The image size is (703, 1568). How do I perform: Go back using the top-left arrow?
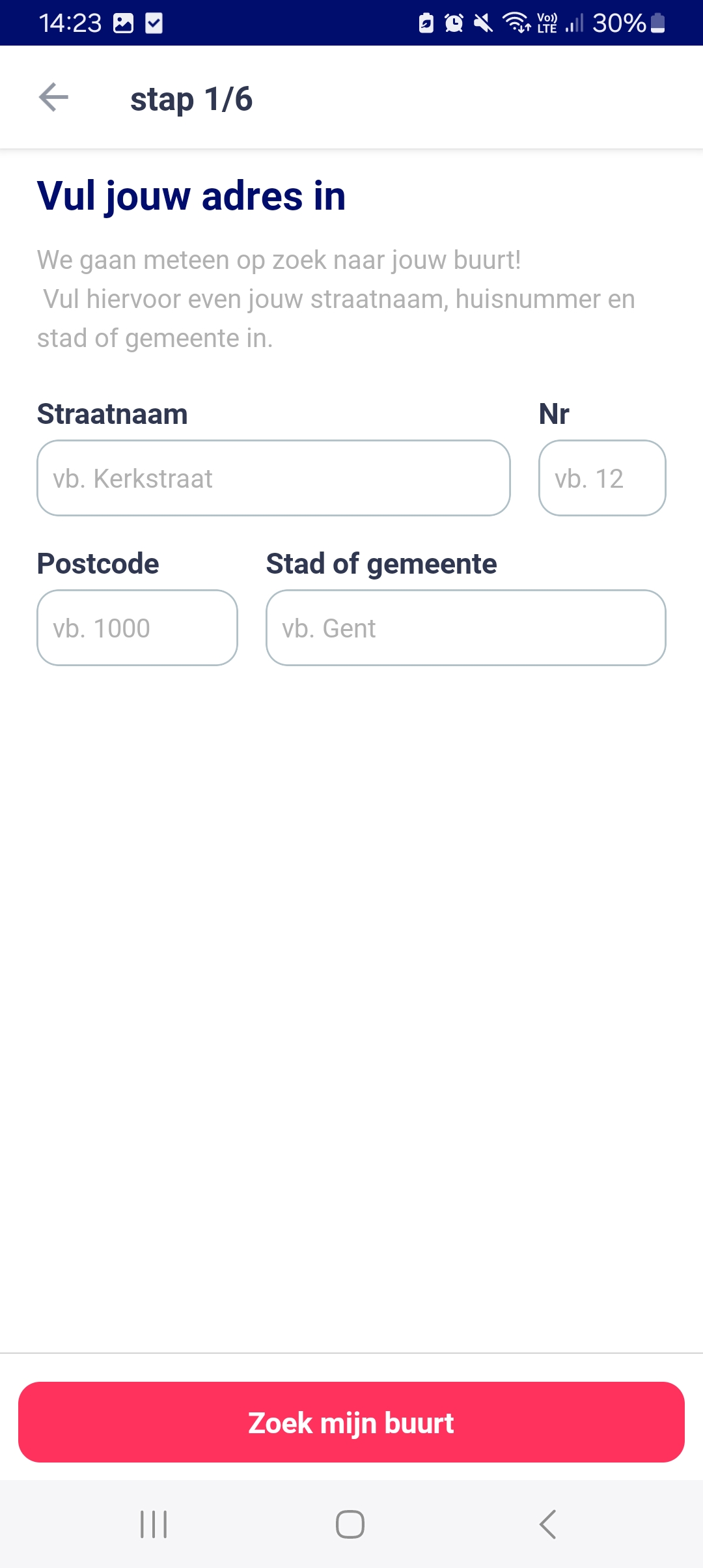(x=53, y=98)
